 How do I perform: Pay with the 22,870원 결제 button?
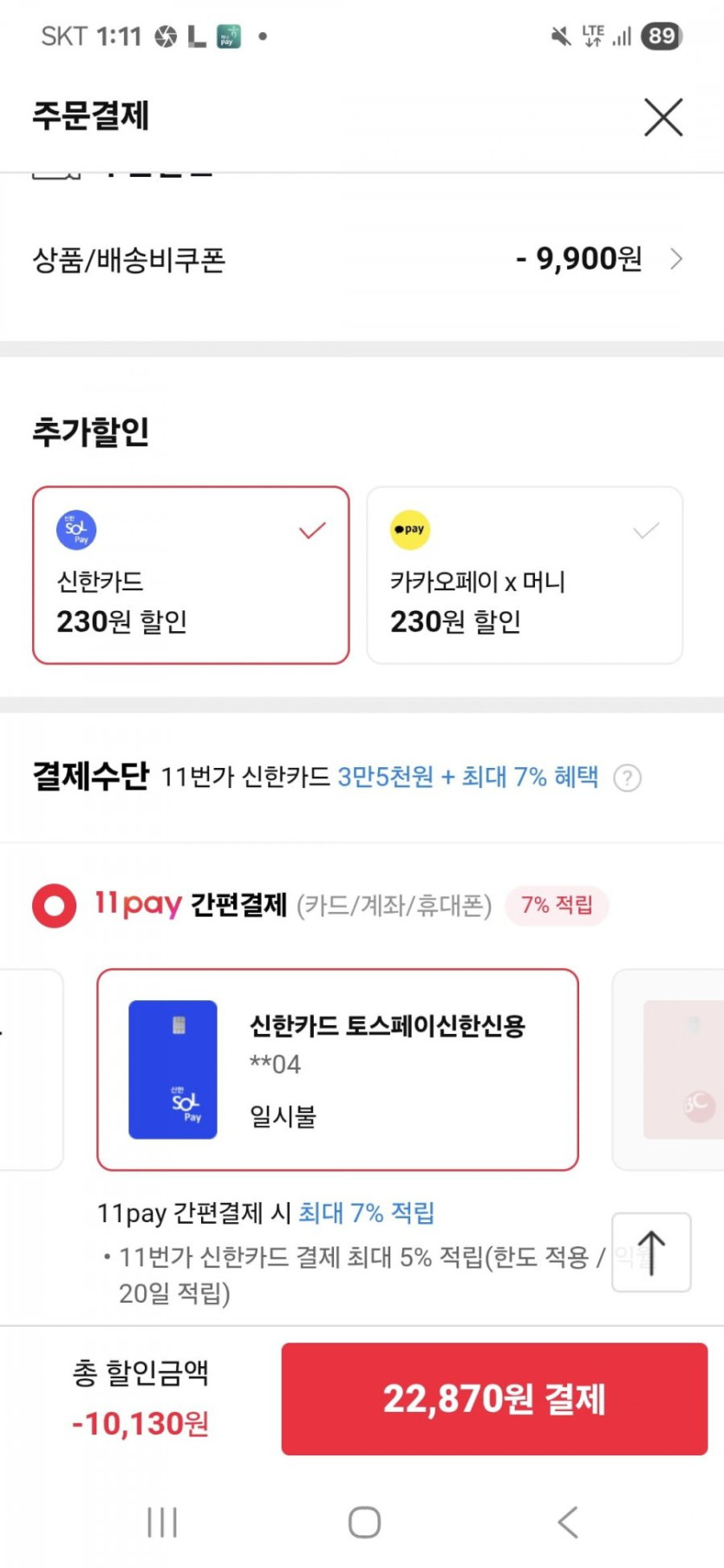click(494, 1398)
